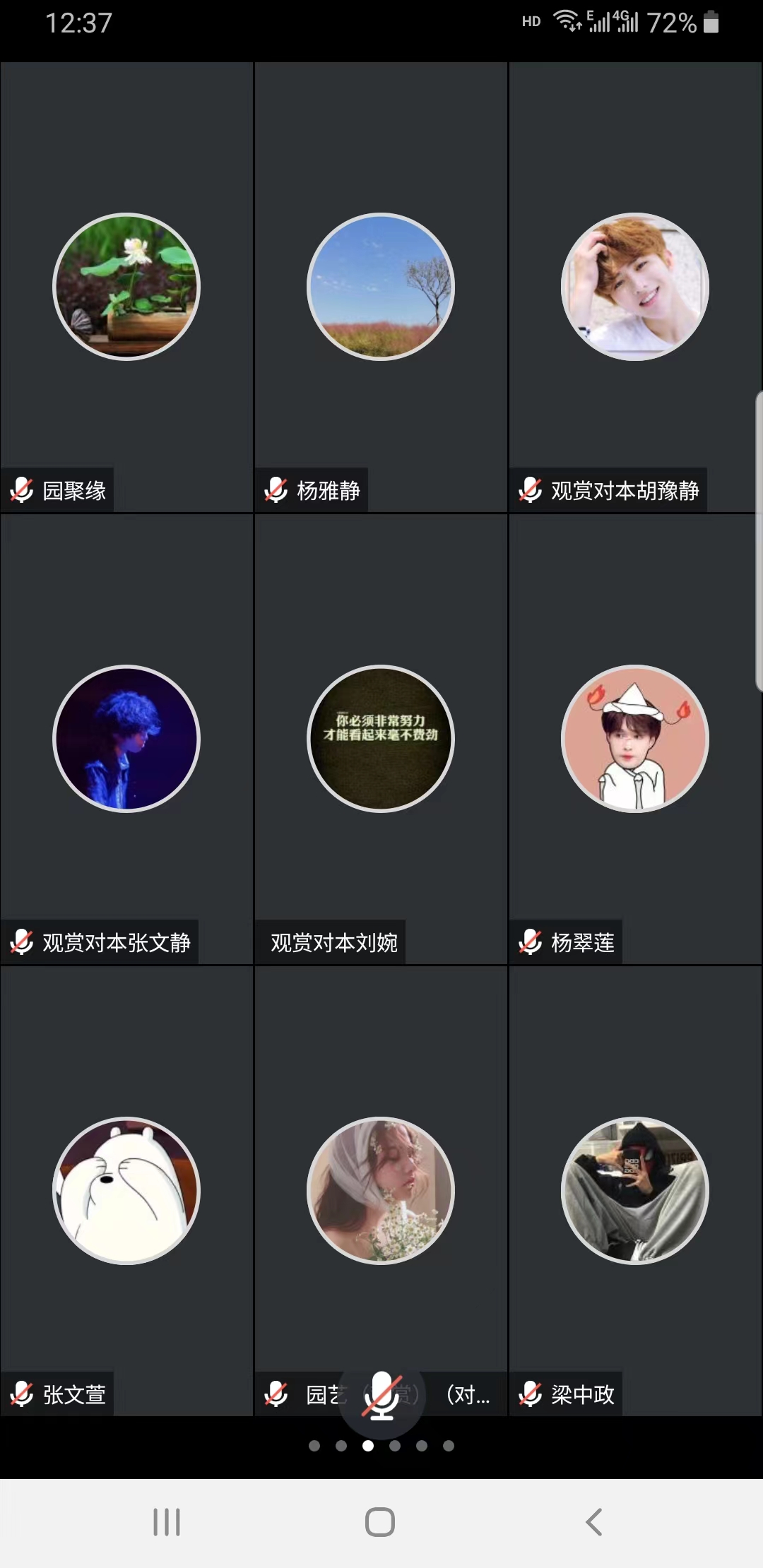Image resolution: width=763 pixels, height=1568 pixels.
Task: Select participant tile 园聚缘
Action: pos(126,287)
